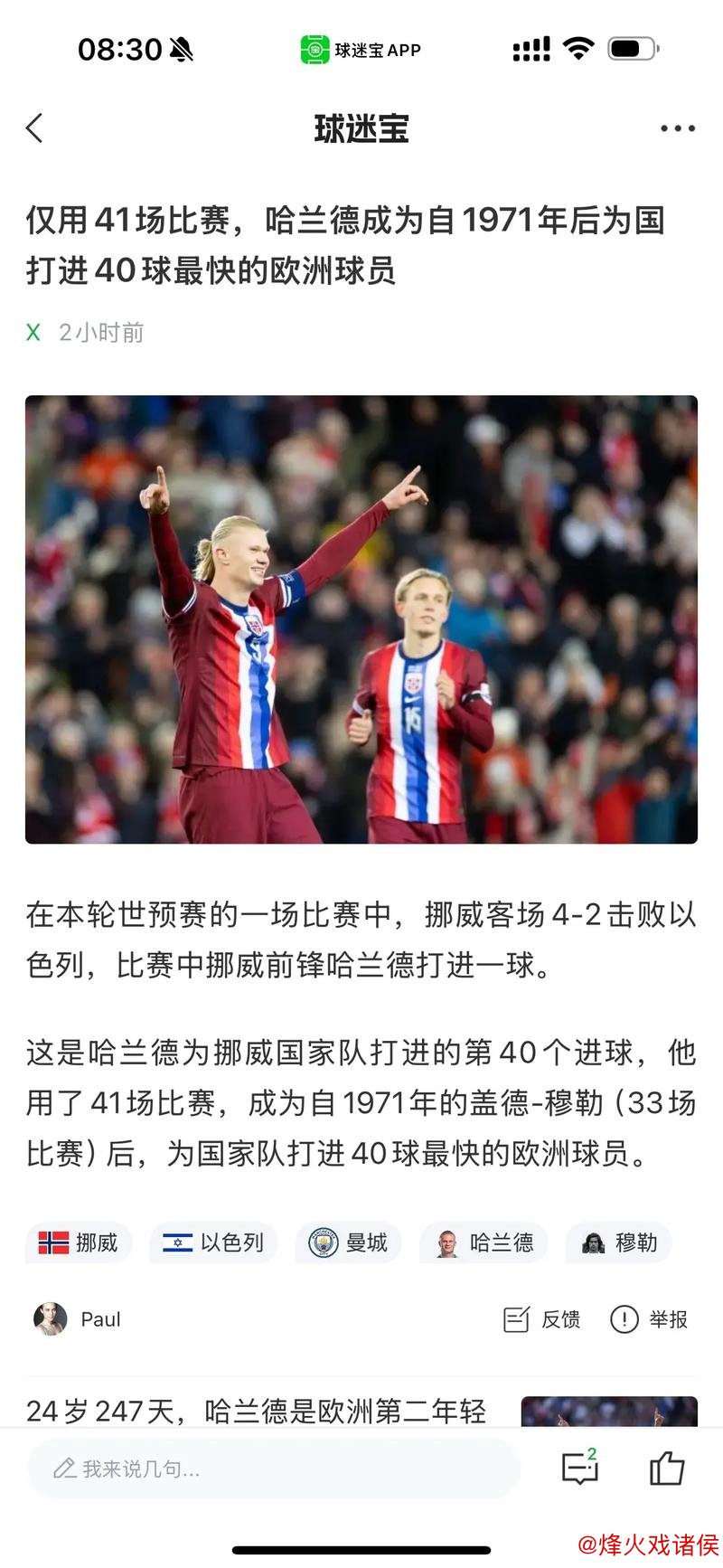Select the 以色列 Israel tag

(213, 1242)
